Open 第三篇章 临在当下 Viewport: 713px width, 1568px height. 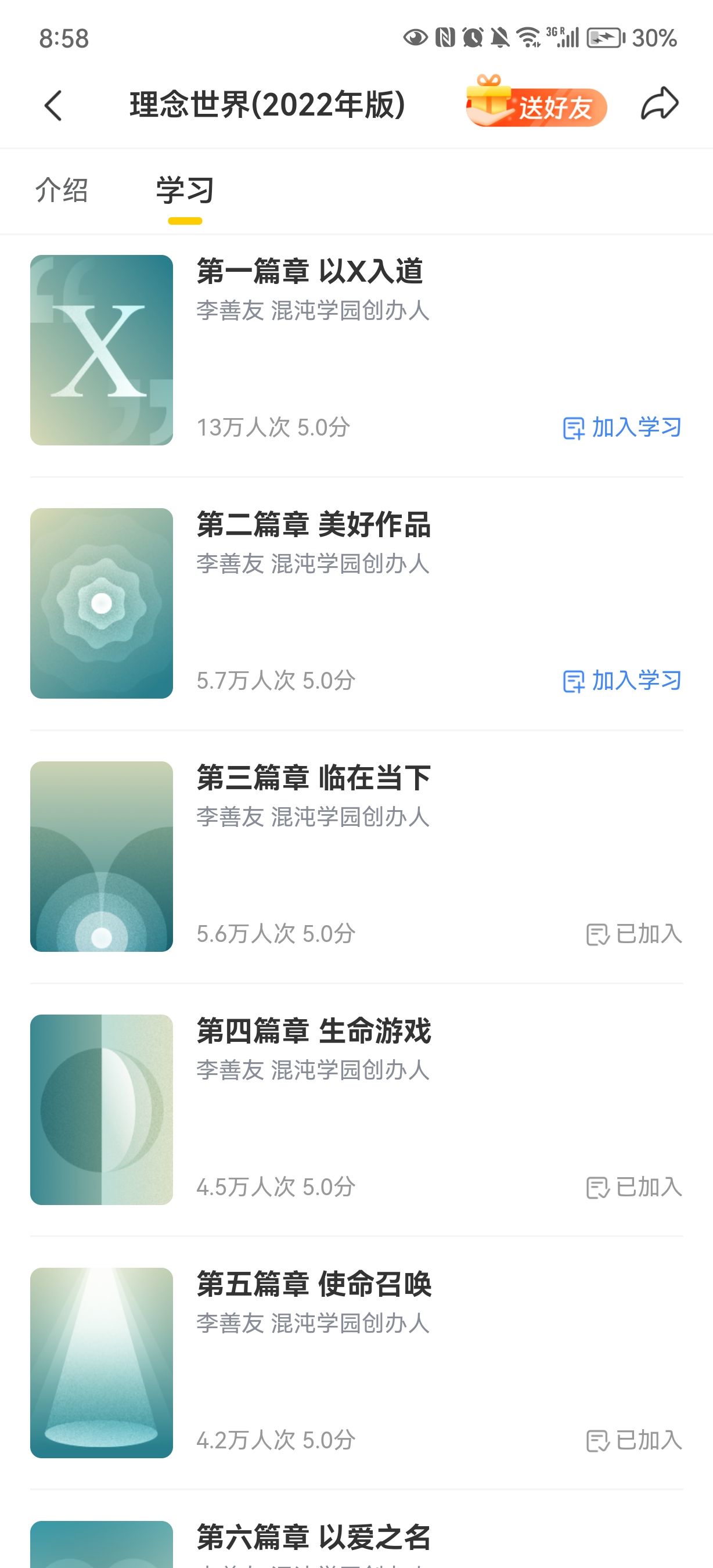click(314, 778)
